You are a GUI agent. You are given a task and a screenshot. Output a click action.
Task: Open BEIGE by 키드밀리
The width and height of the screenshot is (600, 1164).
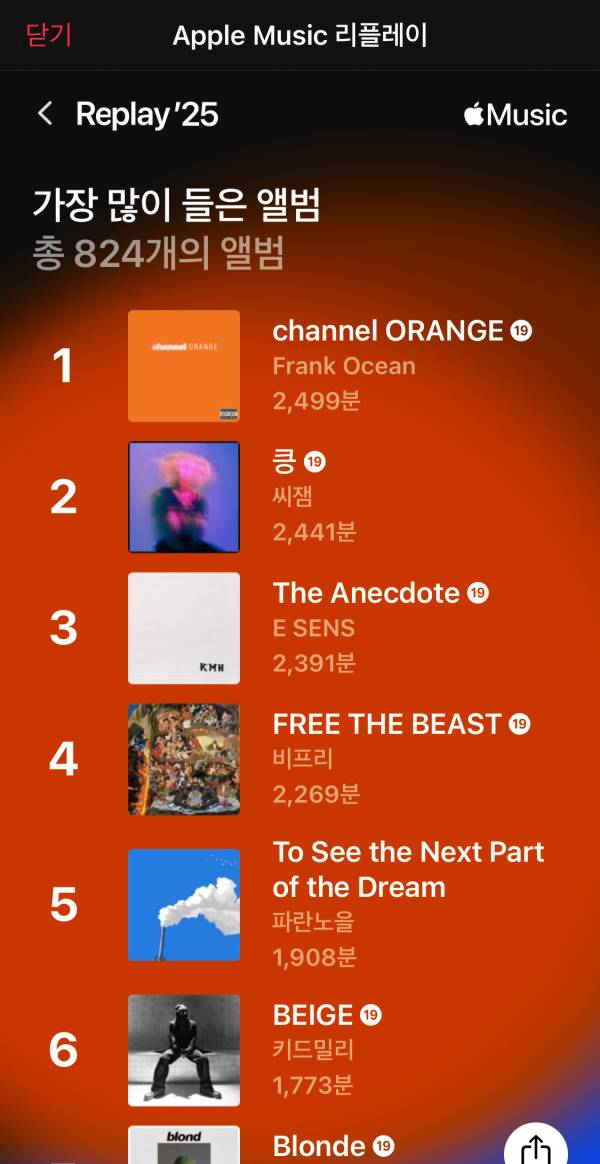313,1016
